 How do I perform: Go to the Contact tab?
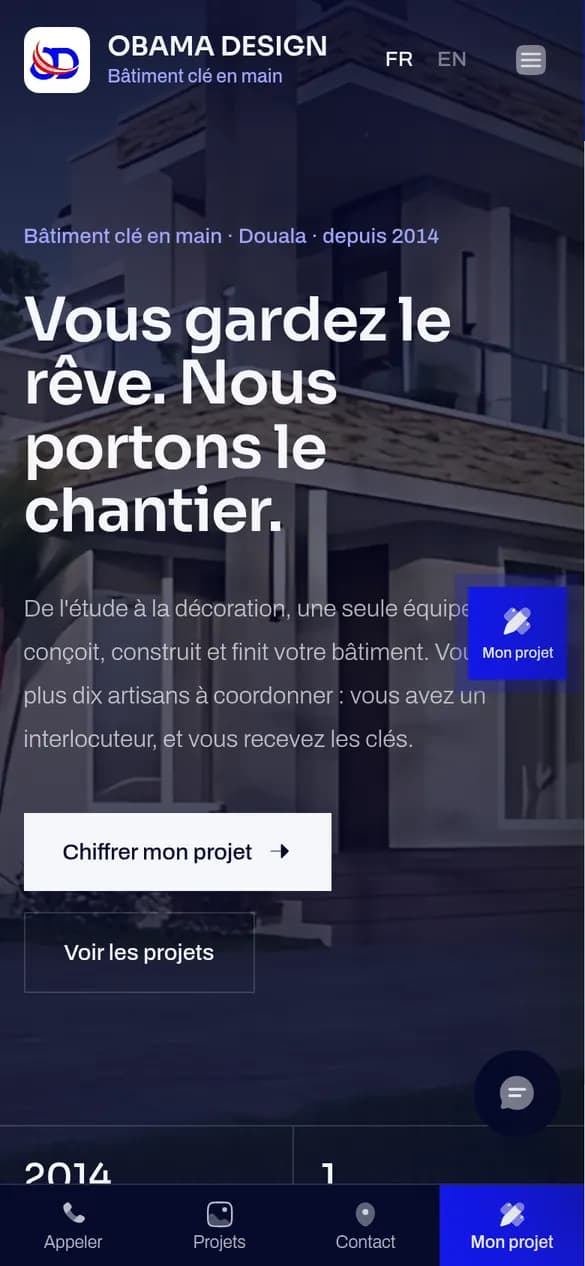click(x=365, y=1226)
